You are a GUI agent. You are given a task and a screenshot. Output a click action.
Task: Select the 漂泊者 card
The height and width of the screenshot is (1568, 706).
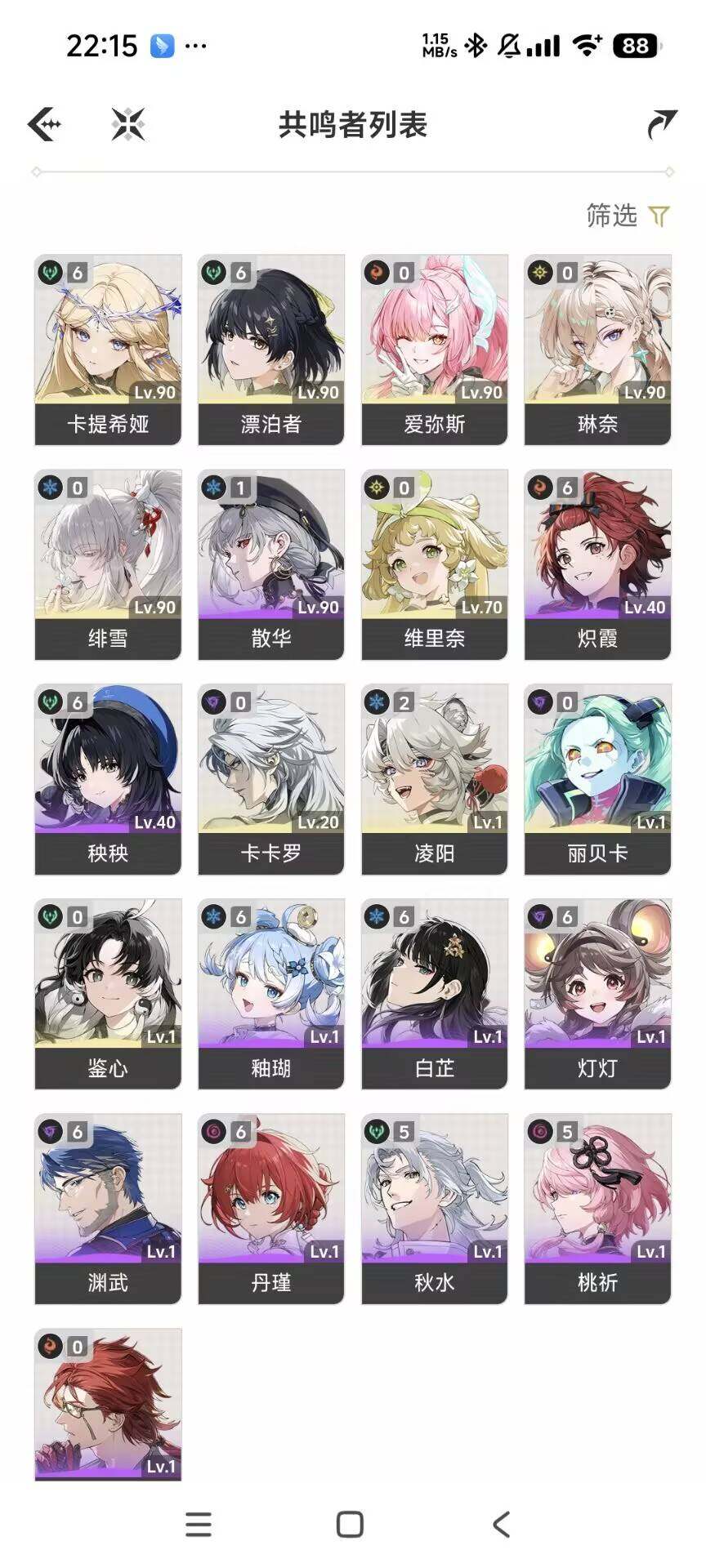[x=271, y=350]
